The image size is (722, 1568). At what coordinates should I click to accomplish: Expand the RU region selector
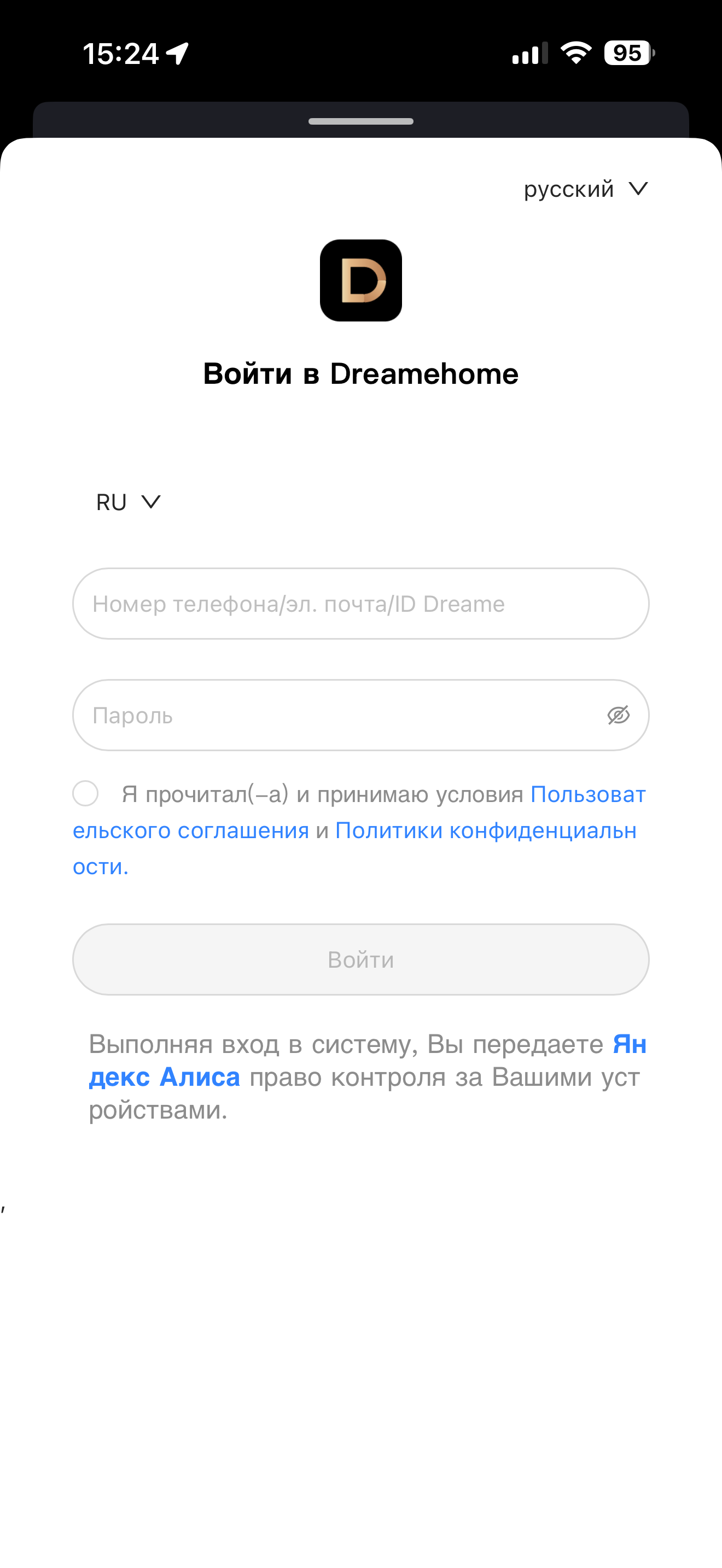click(128, 502)
